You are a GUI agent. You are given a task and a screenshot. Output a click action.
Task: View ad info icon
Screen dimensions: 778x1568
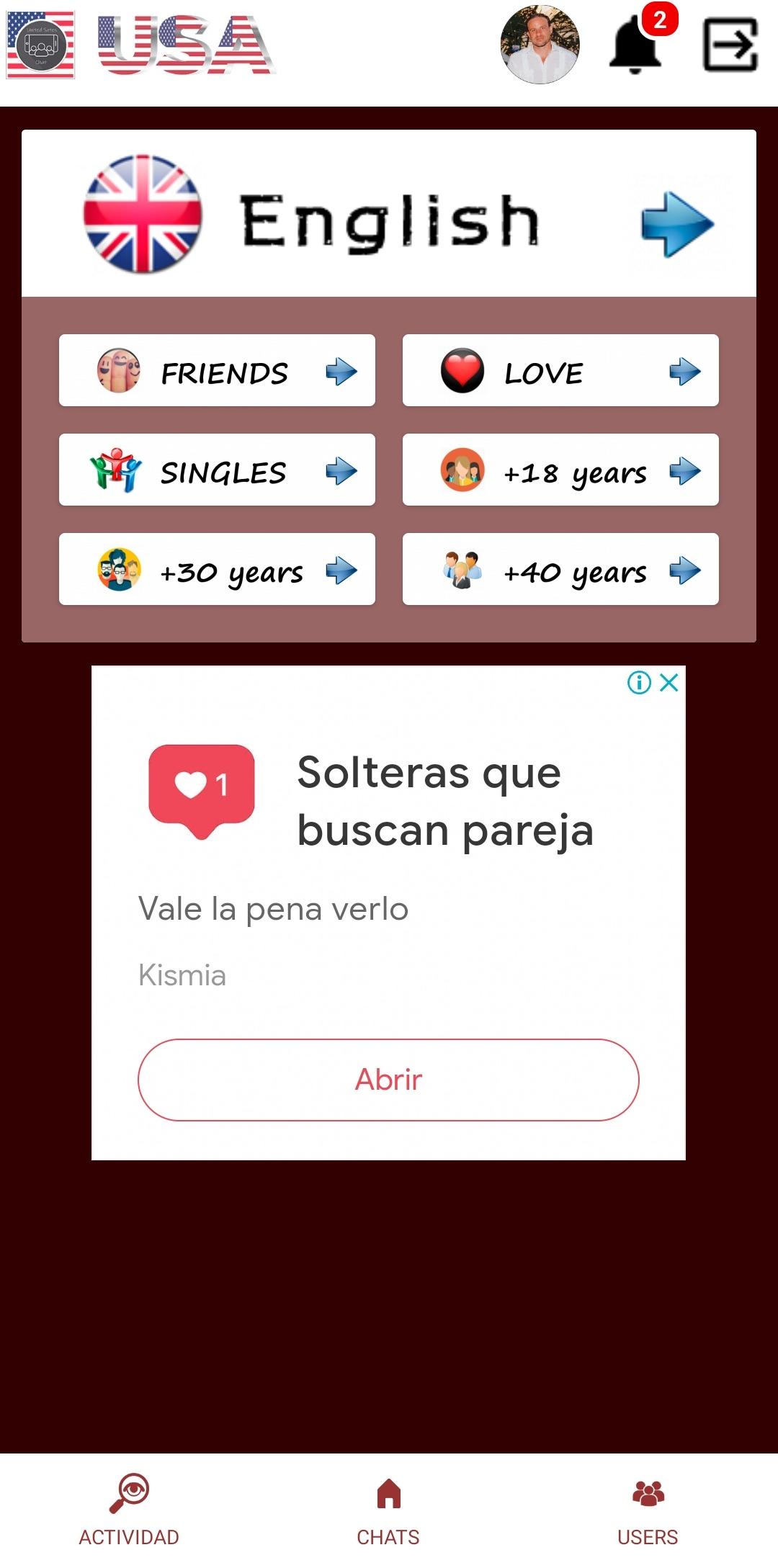639,682
